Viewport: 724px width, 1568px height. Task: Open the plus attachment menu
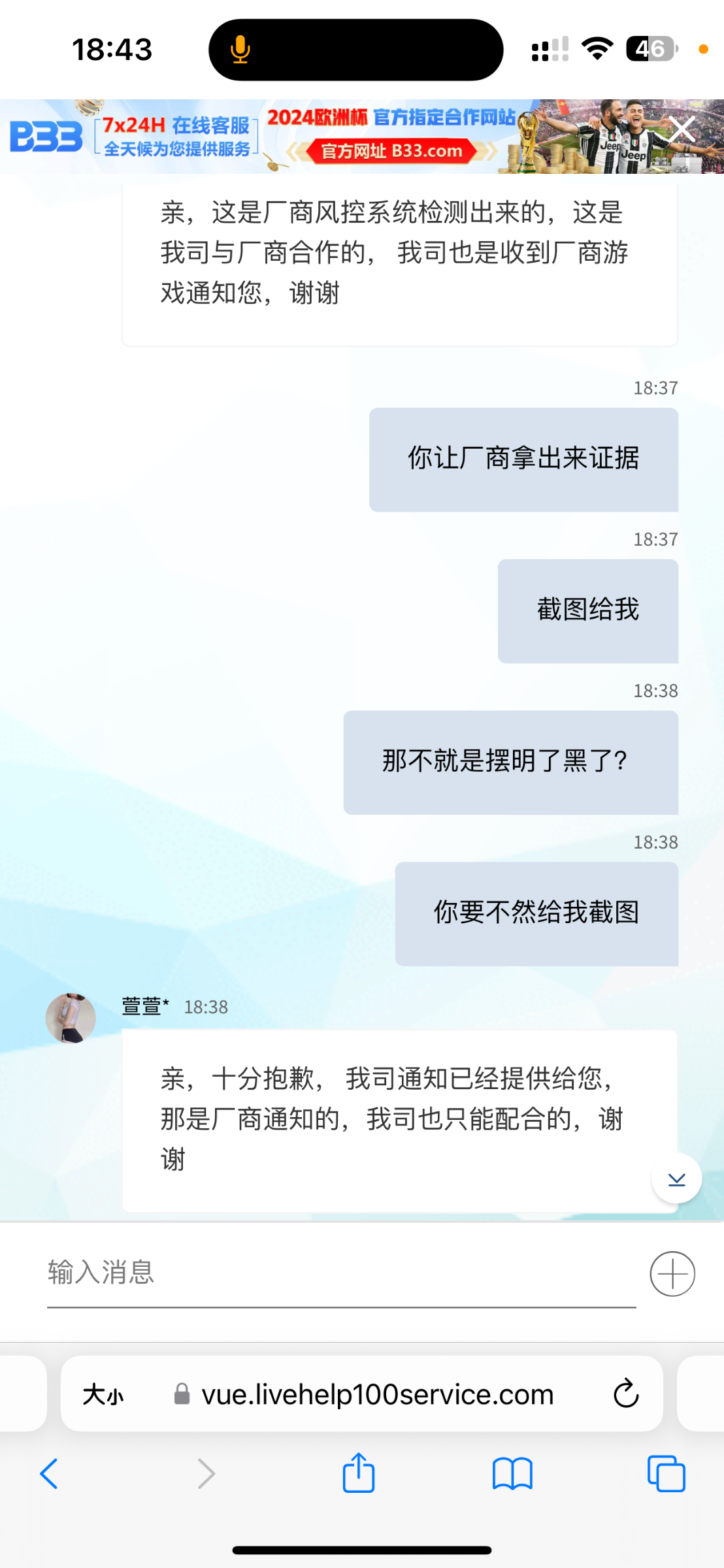[x=672, y=1273]
